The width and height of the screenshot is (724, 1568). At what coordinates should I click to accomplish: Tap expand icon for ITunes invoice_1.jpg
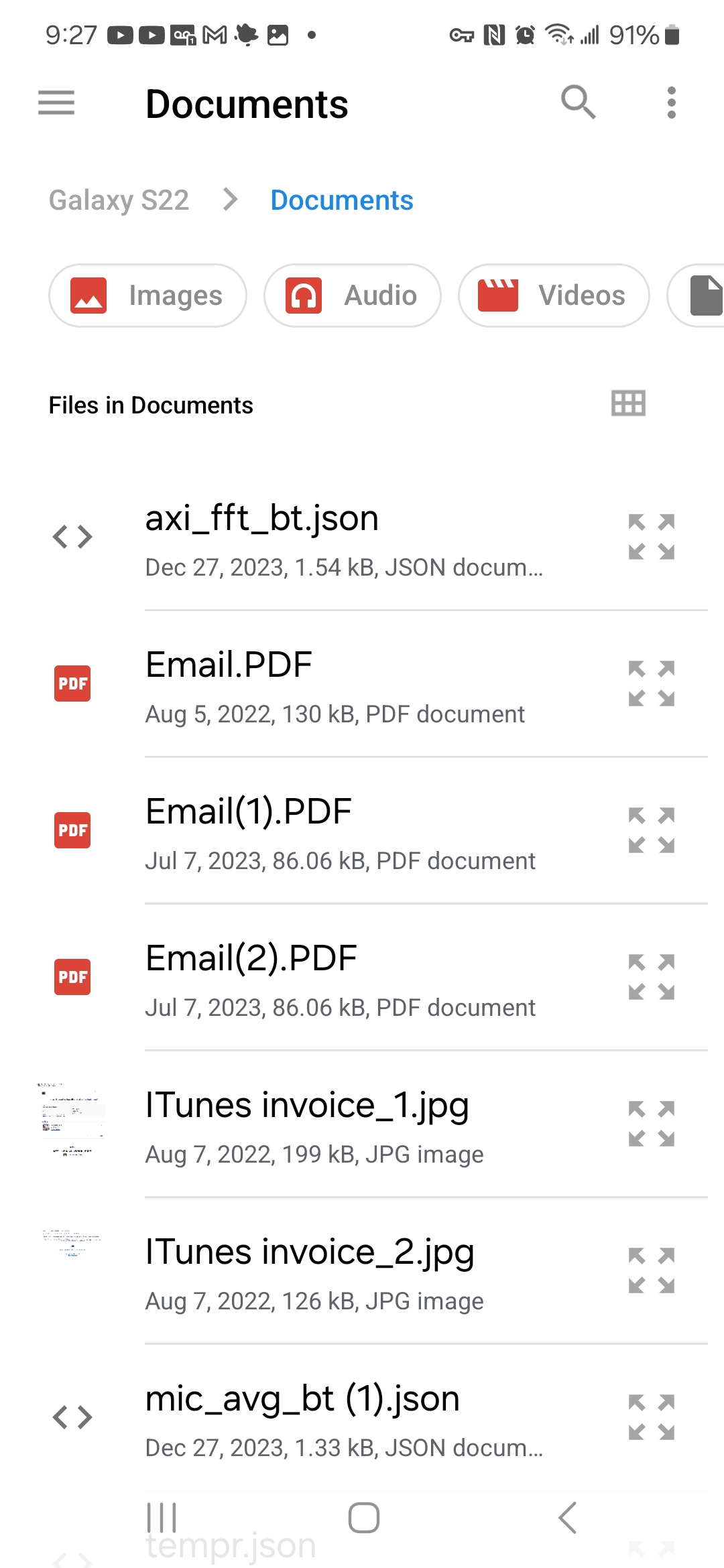(651, 1124)
